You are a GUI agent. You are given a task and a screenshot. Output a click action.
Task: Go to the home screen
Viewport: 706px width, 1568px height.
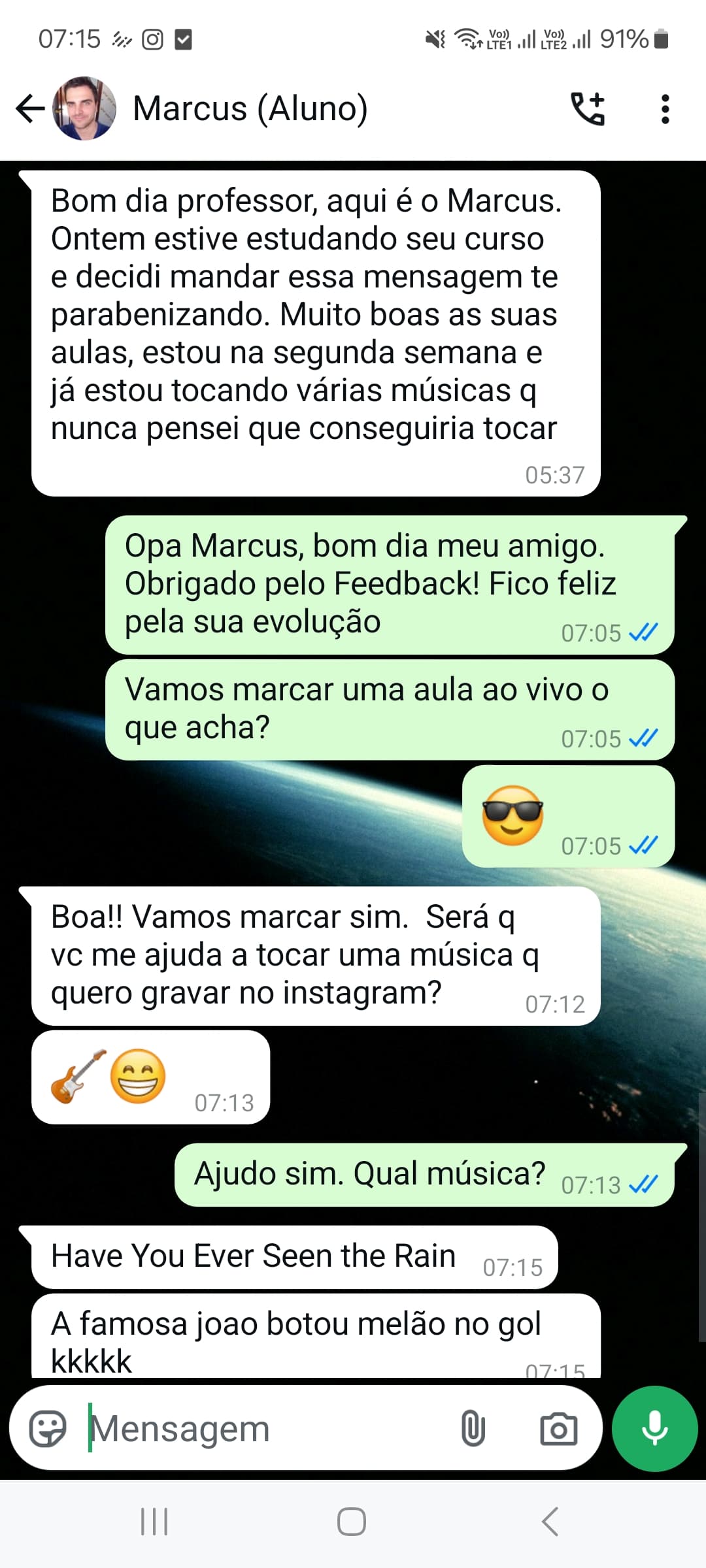[352, 1522]
